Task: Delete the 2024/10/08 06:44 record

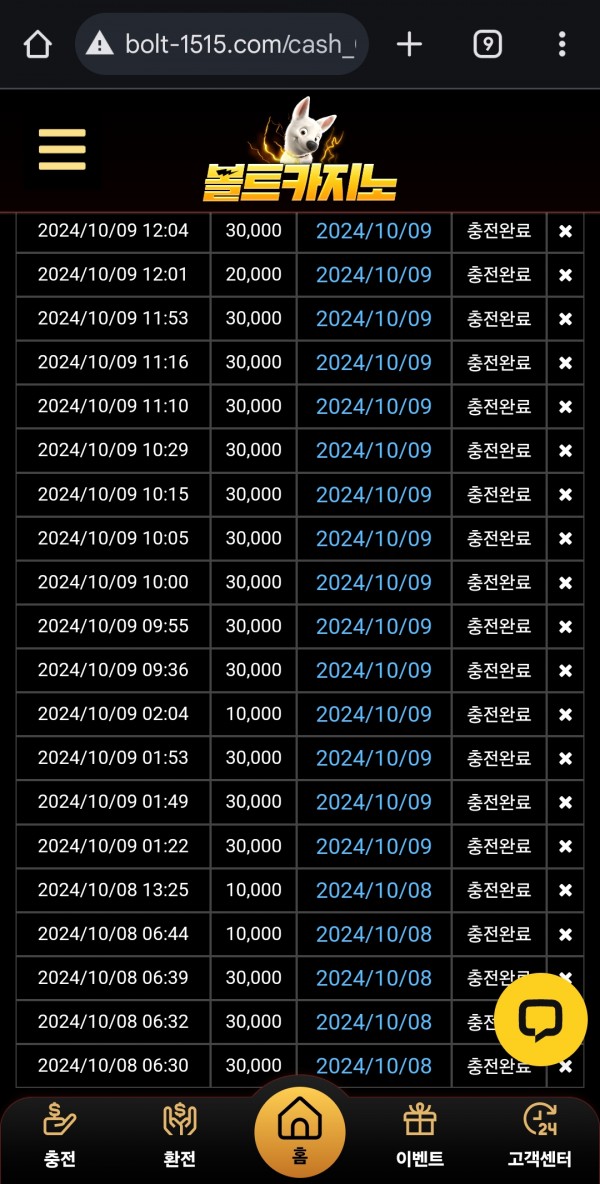Action: (x=565, y=935)
